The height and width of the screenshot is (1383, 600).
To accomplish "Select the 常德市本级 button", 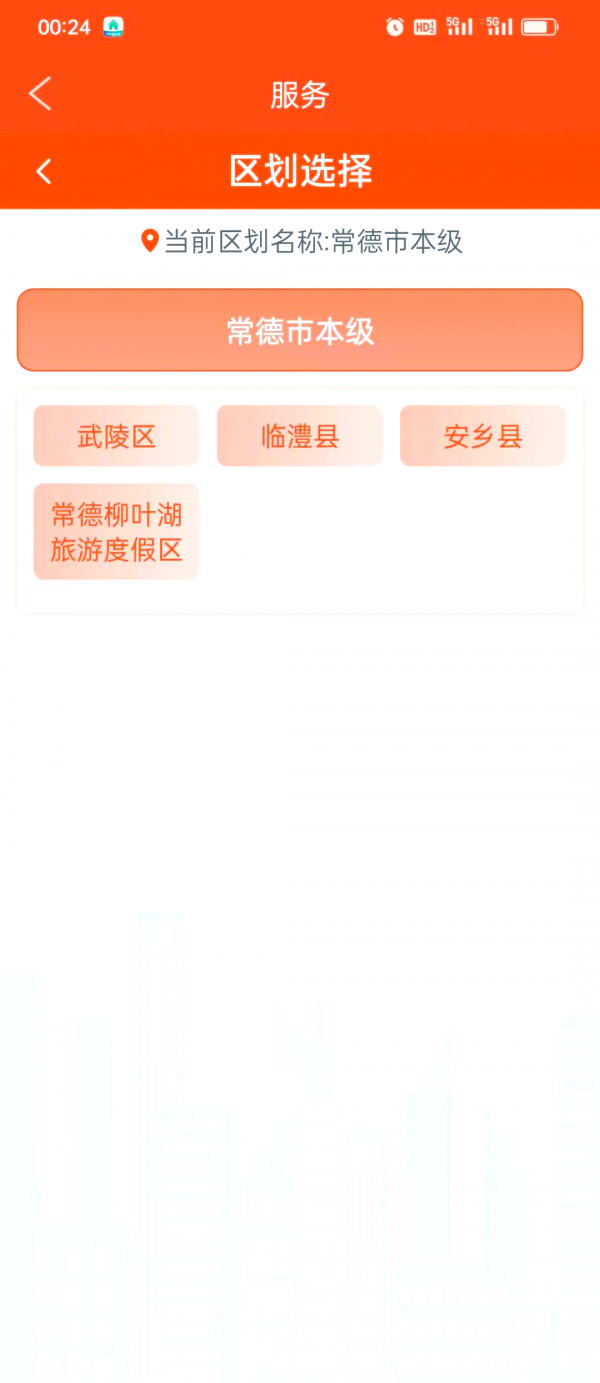I will coord(300,331).
